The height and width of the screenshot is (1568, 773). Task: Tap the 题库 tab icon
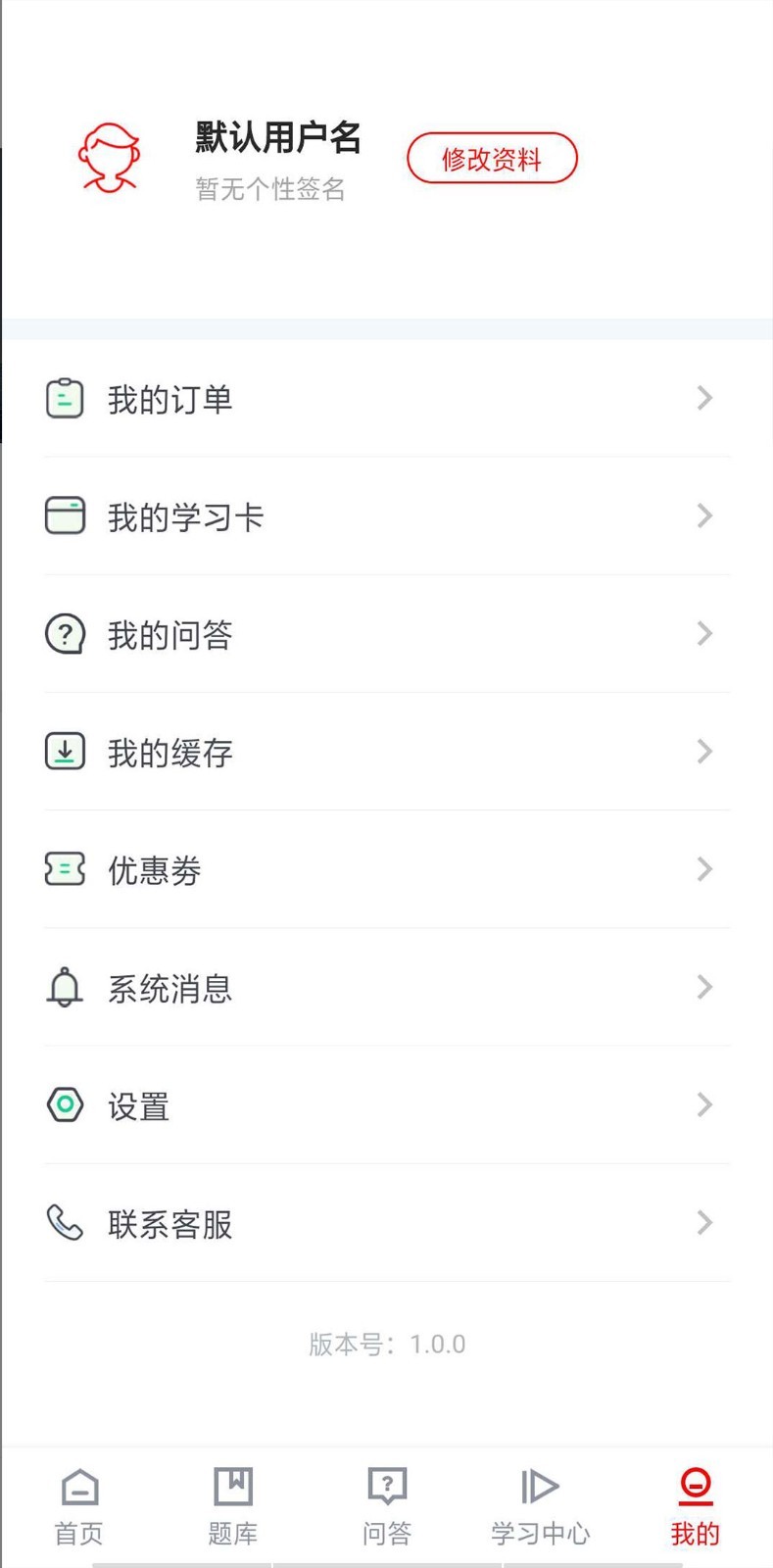click(x=231, y=1488)
